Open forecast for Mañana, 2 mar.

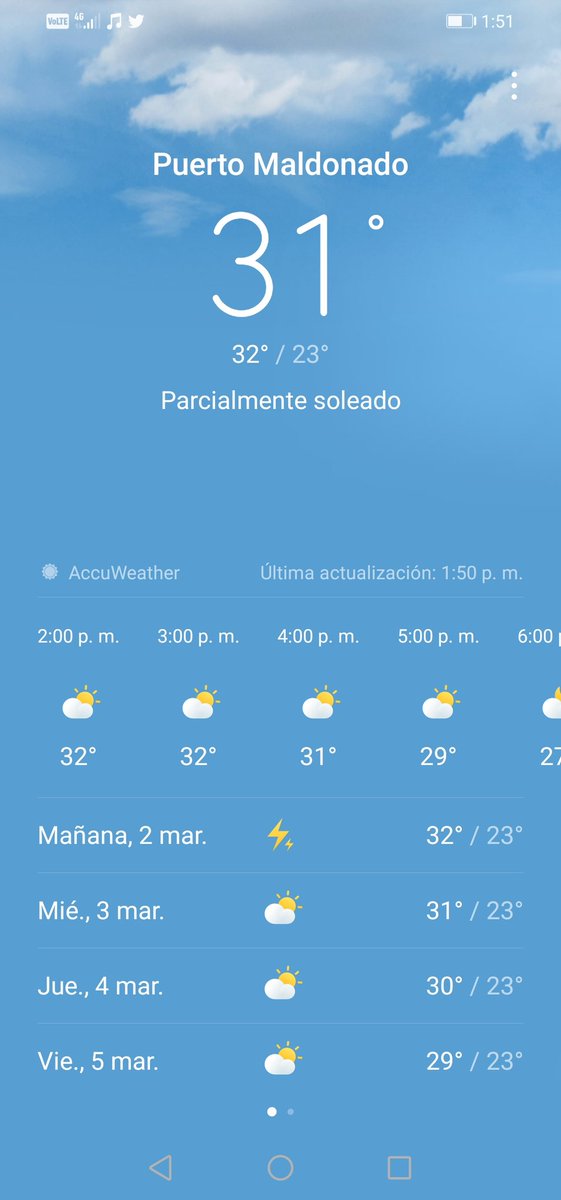280,835
